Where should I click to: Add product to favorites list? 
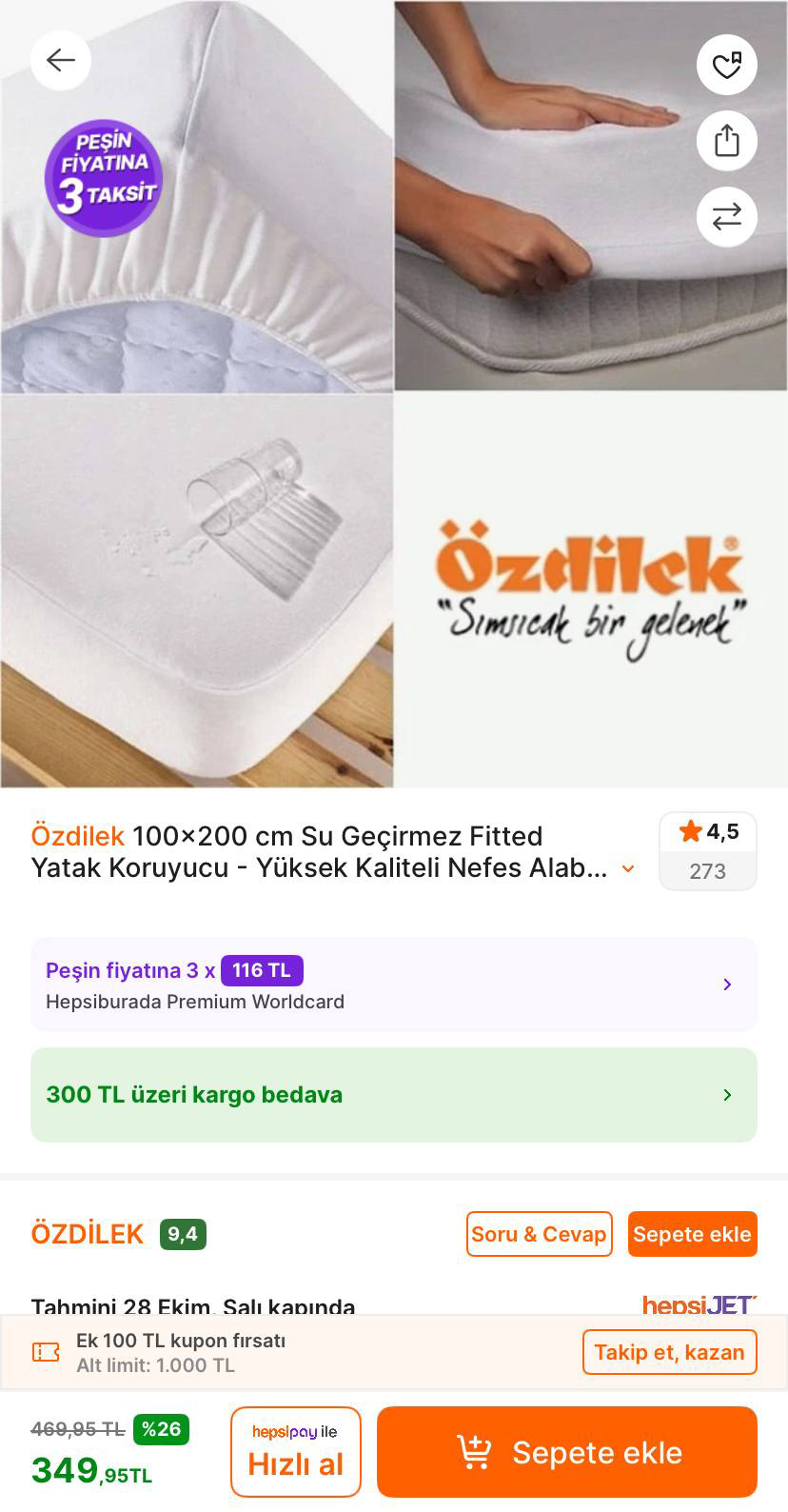click(x=726, y=65)
